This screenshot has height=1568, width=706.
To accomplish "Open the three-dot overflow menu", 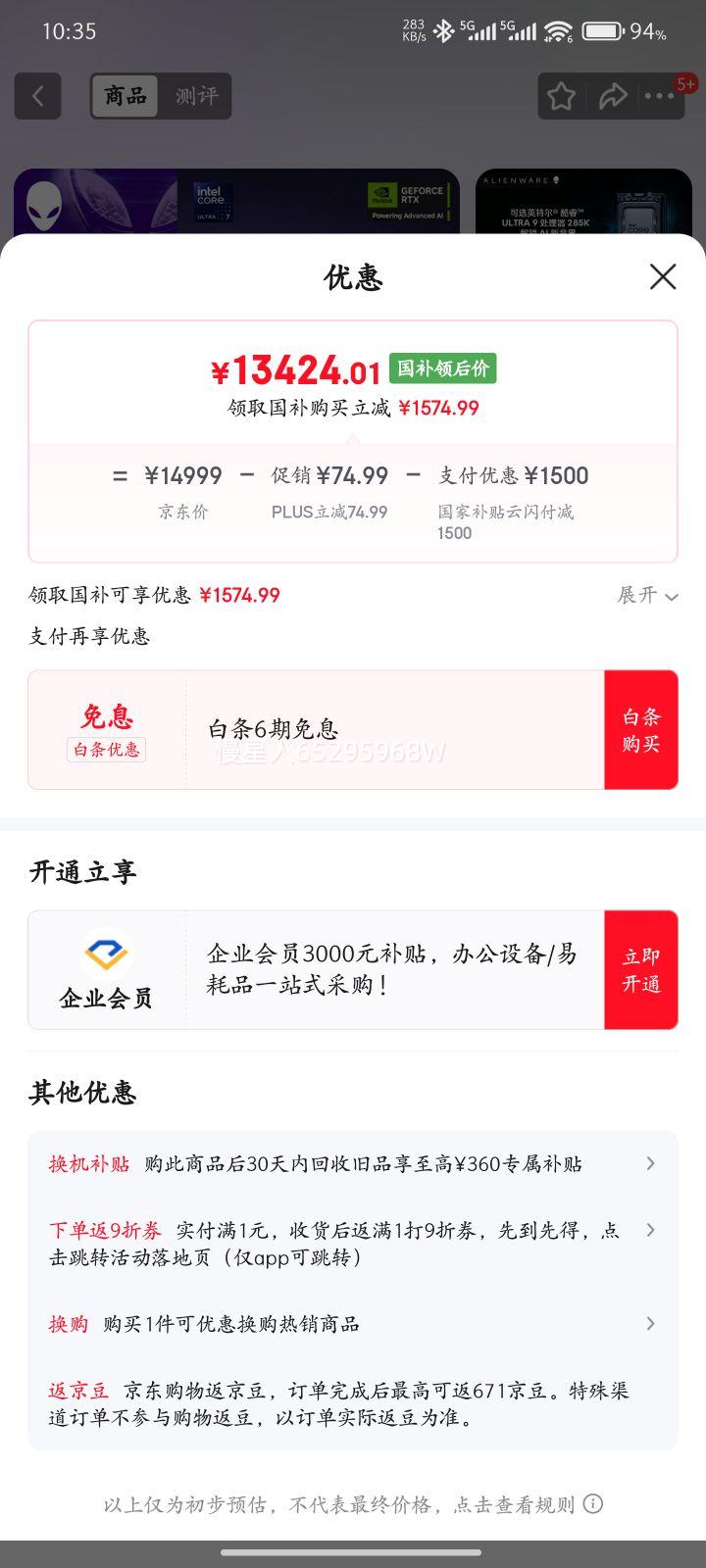I will [x=660, y=96].
